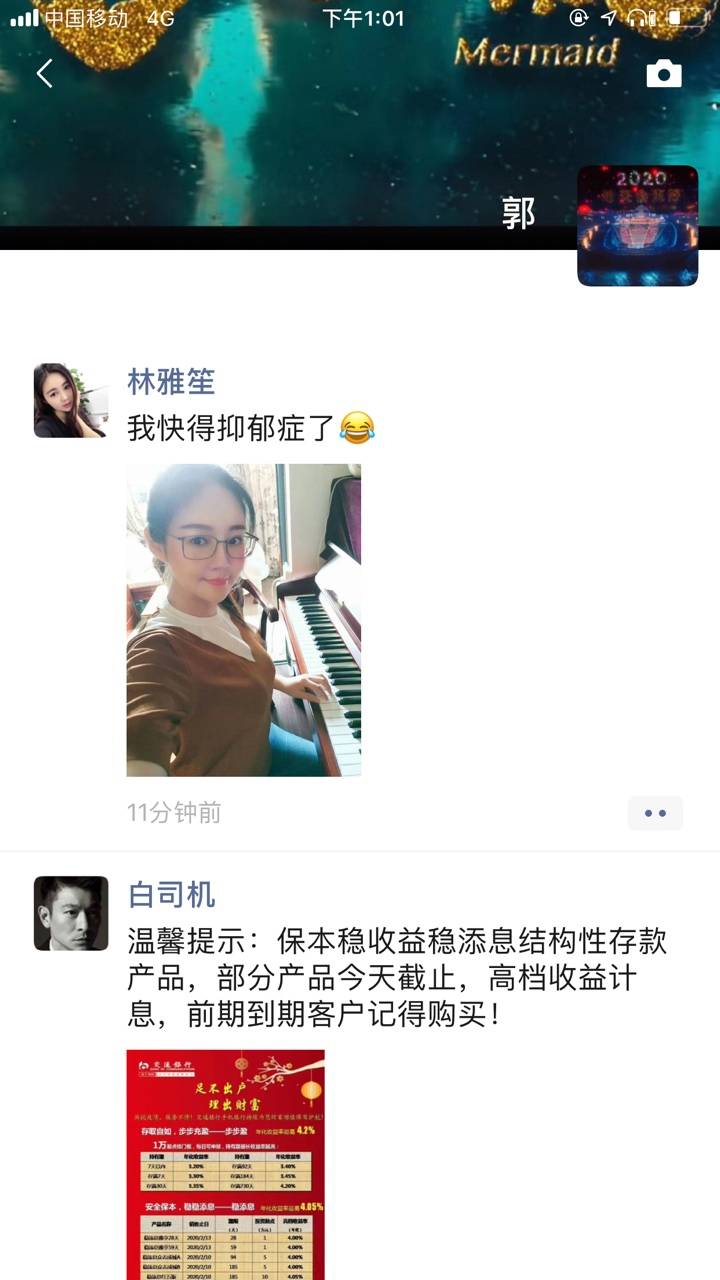Viewport: 720px width, 1280px height.
Task: Tap the name 白司机
Action: [171, 894]
